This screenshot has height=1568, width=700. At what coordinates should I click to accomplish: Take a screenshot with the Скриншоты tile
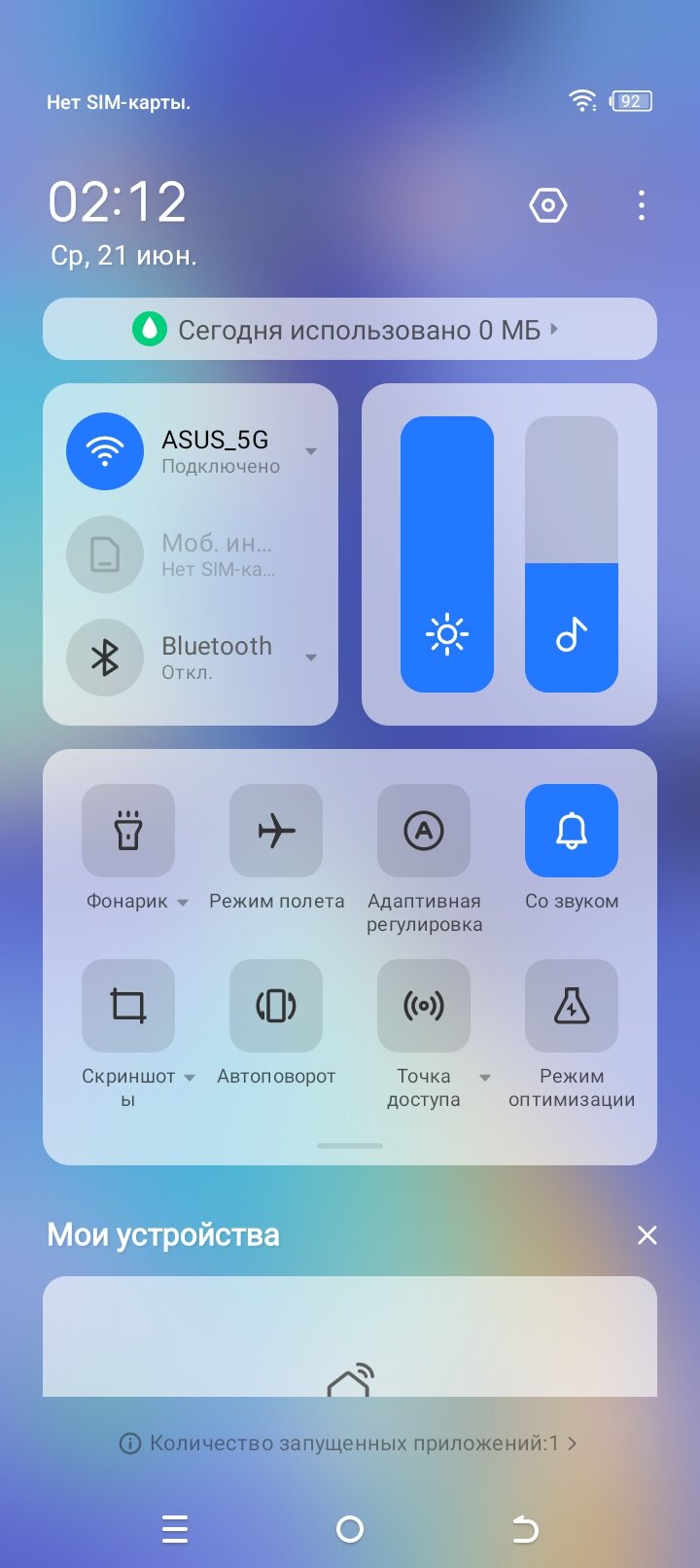coord(128,1006)
